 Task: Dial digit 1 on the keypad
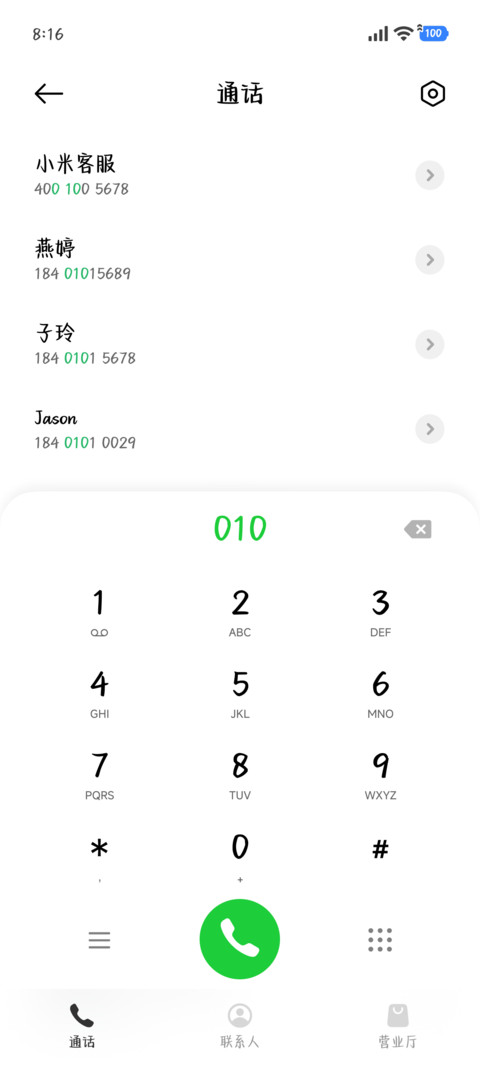pyautogui.click(x=99, y=613)
